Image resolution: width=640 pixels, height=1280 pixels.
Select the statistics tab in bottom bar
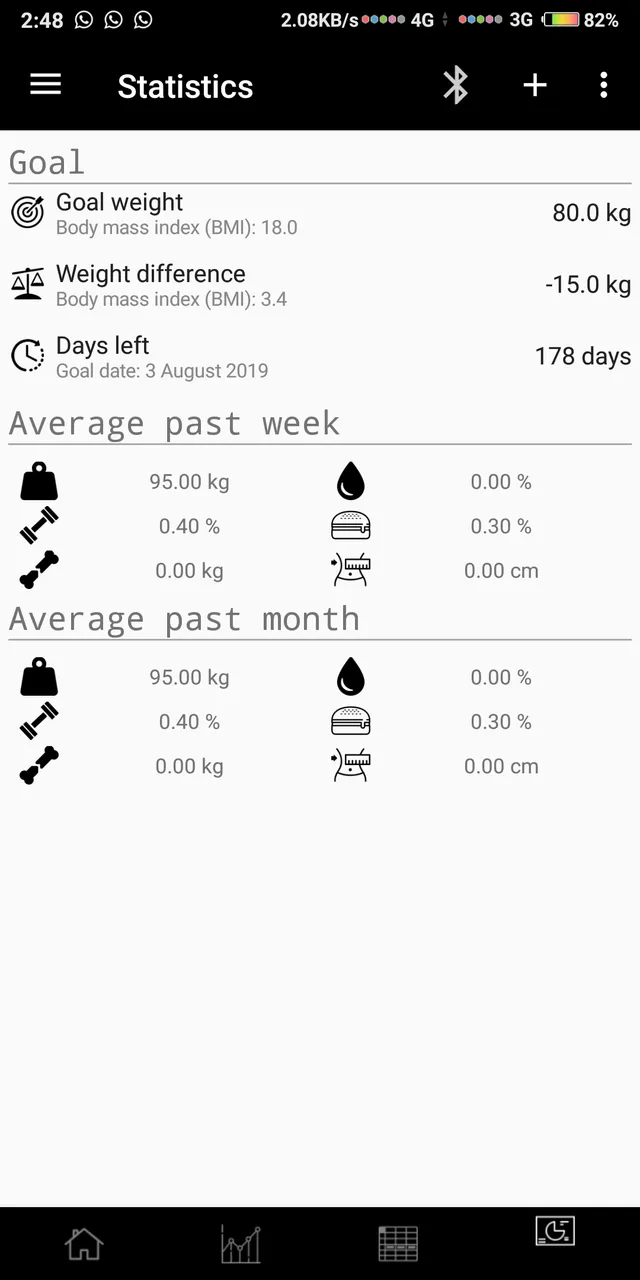point(555,1230)
